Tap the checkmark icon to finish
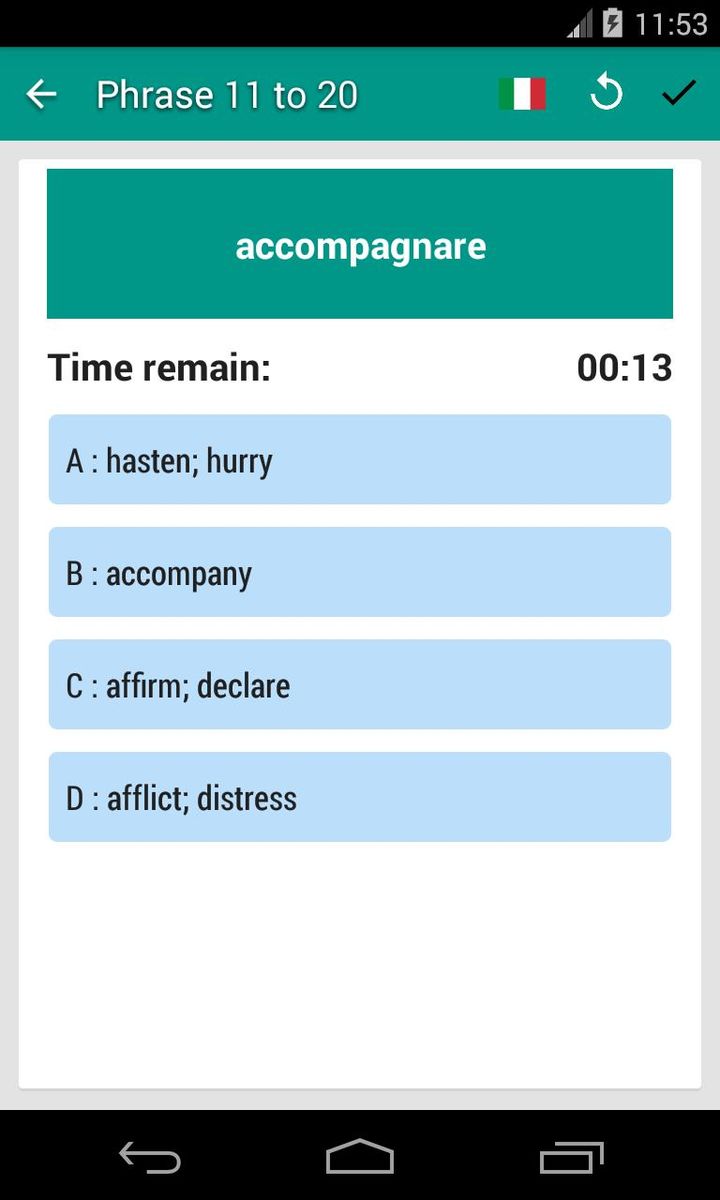720x1200 pixels. 679,94
